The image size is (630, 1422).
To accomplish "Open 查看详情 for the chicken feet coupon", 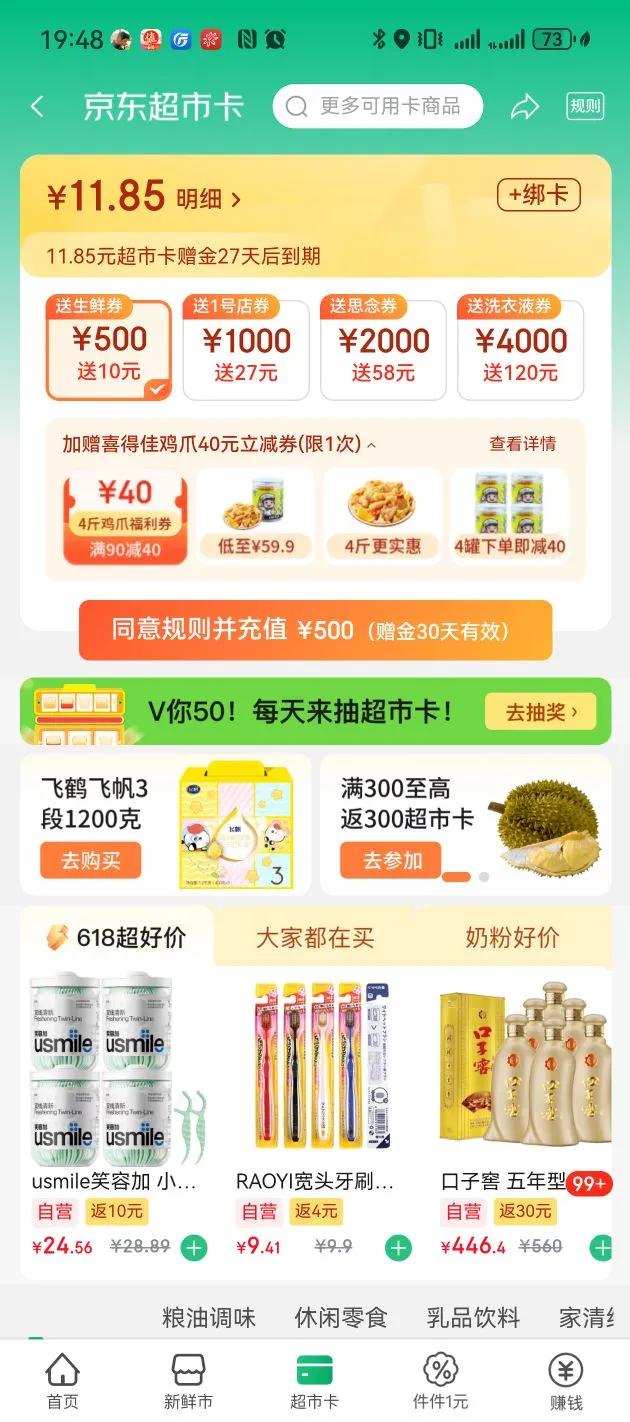I will tap(522, 444).
